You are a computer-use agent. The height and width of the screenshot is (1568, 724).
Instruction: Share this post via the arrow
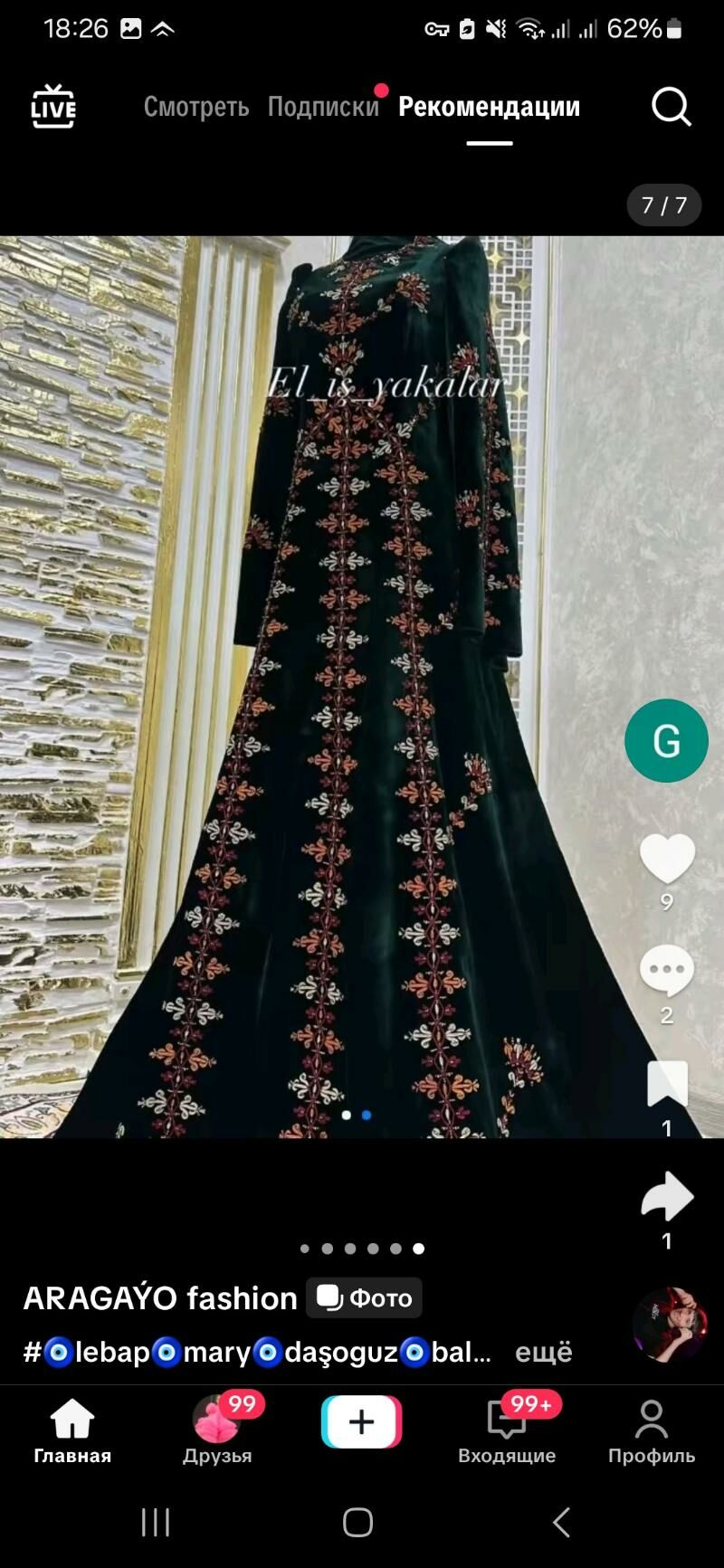click(667, 1197)
